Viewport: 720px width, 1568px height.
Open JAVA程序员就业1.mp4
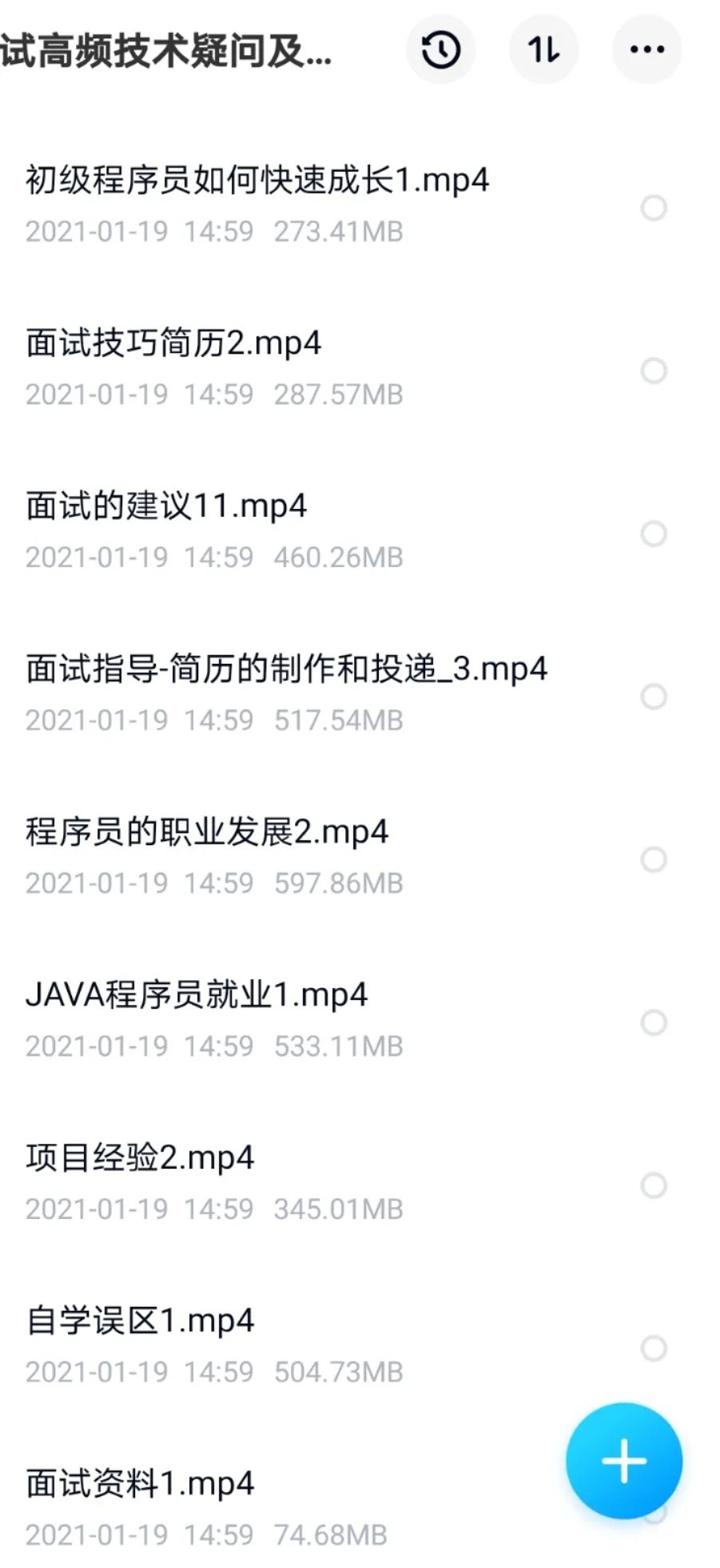pos(196,995)
